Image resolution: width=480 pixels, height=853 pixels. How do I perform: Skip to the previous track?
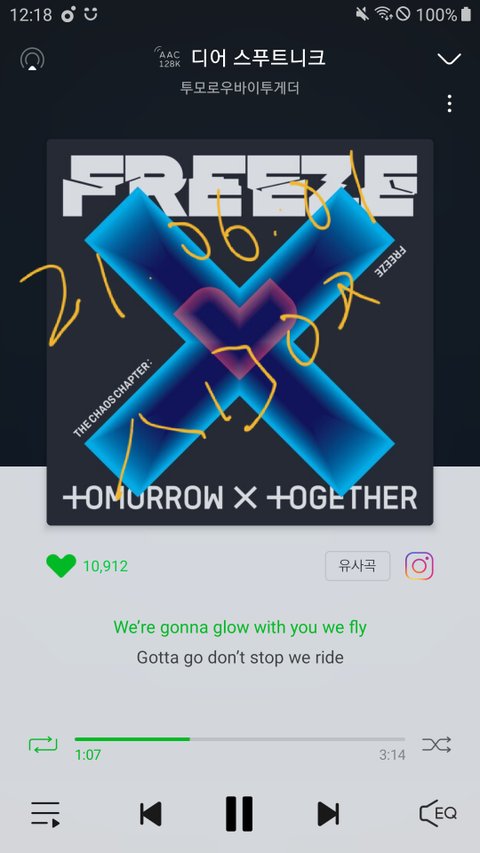(x=151, y=814)
